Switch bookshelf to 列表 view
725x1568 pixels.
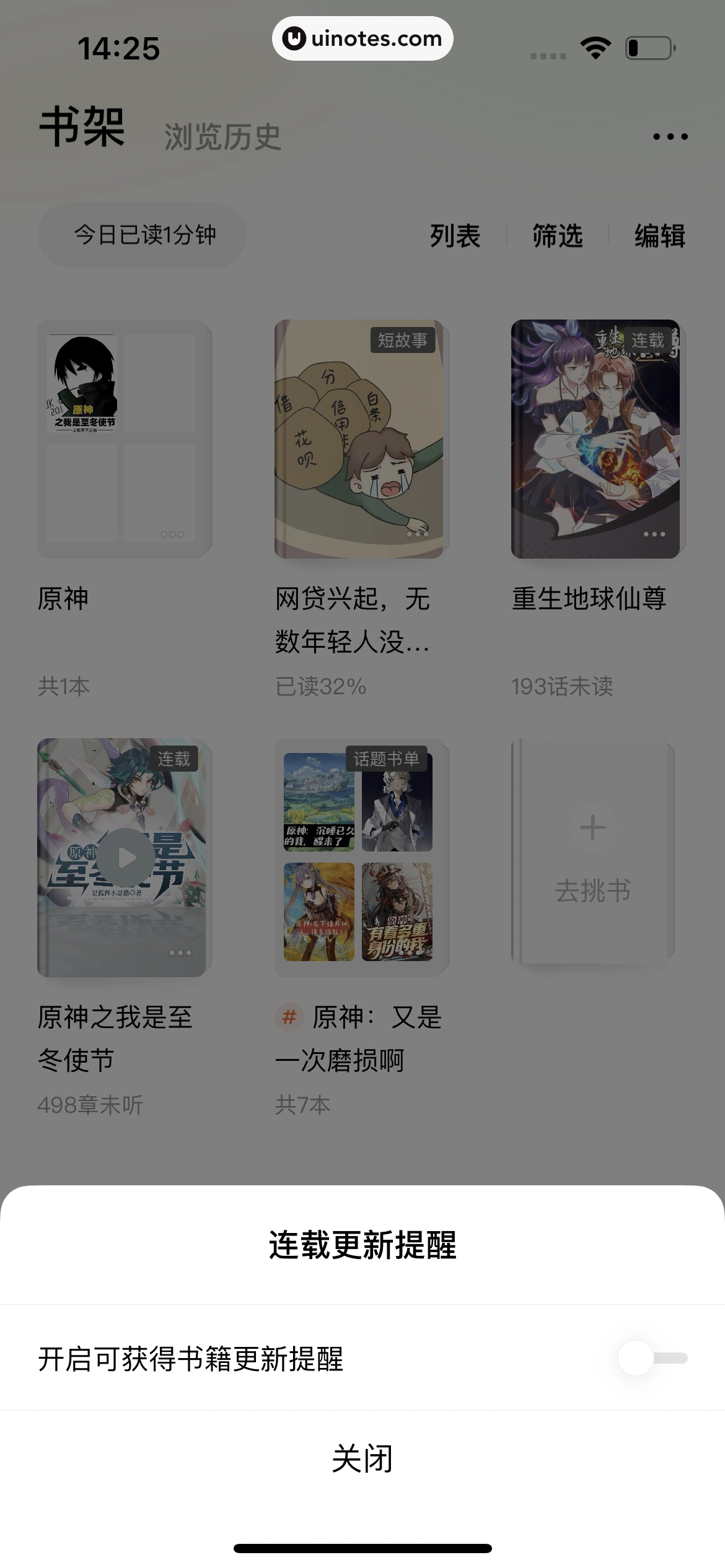click(455, 236)
